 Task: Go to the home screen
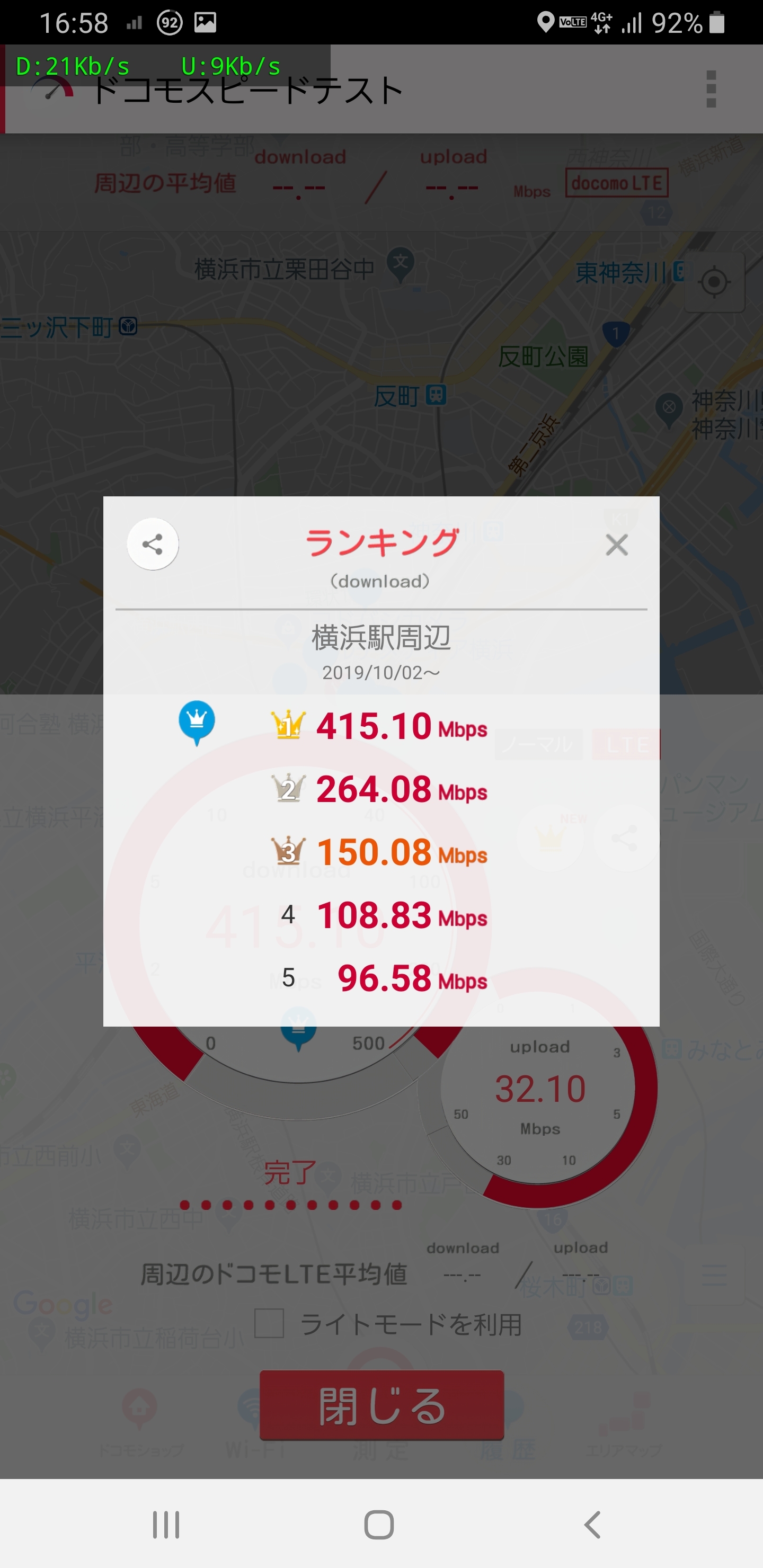tap(379, 1525)
